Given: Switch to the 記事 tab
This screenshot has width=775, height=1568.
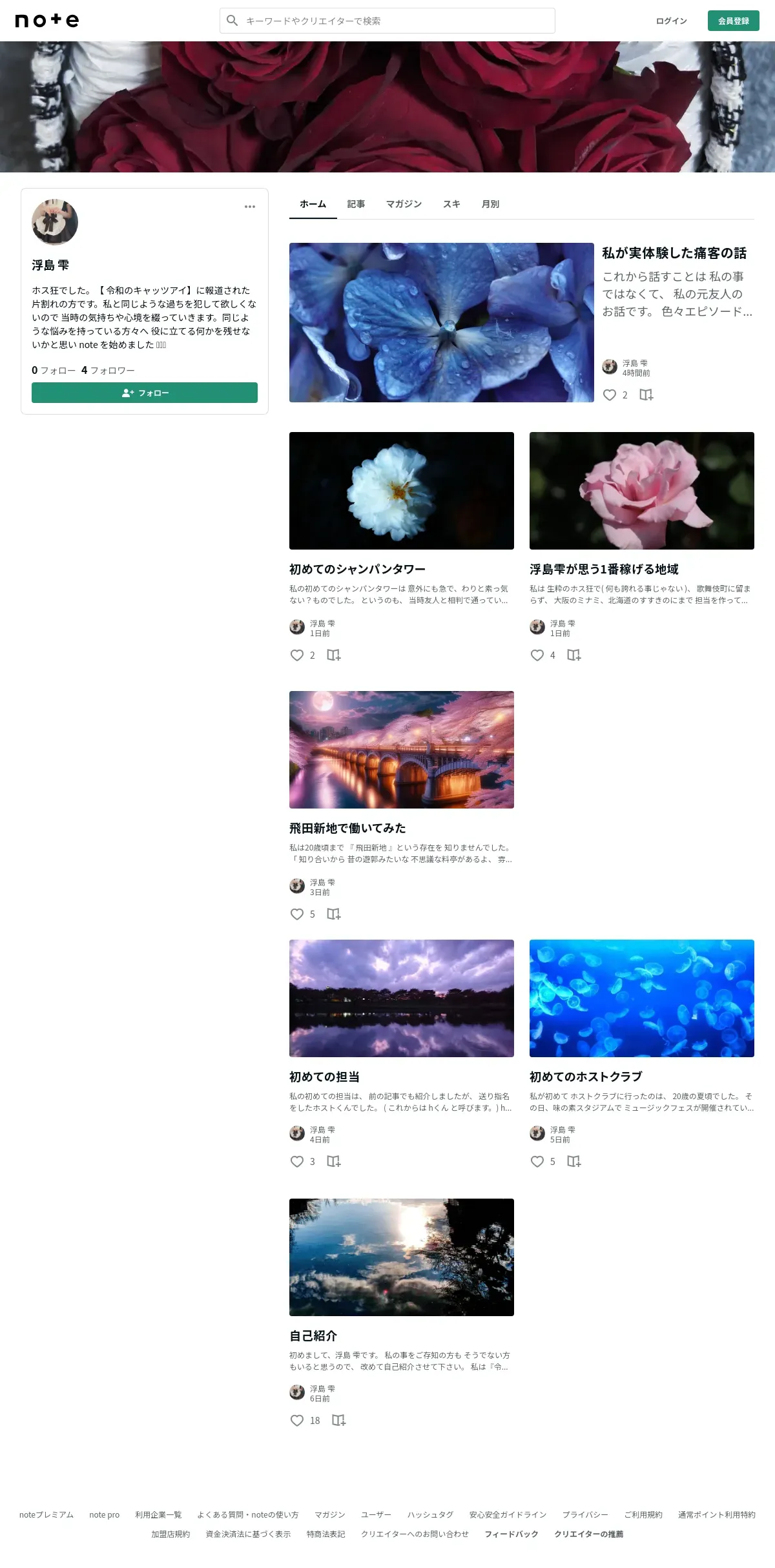Looking at the screenshot, I should [356, 204].
